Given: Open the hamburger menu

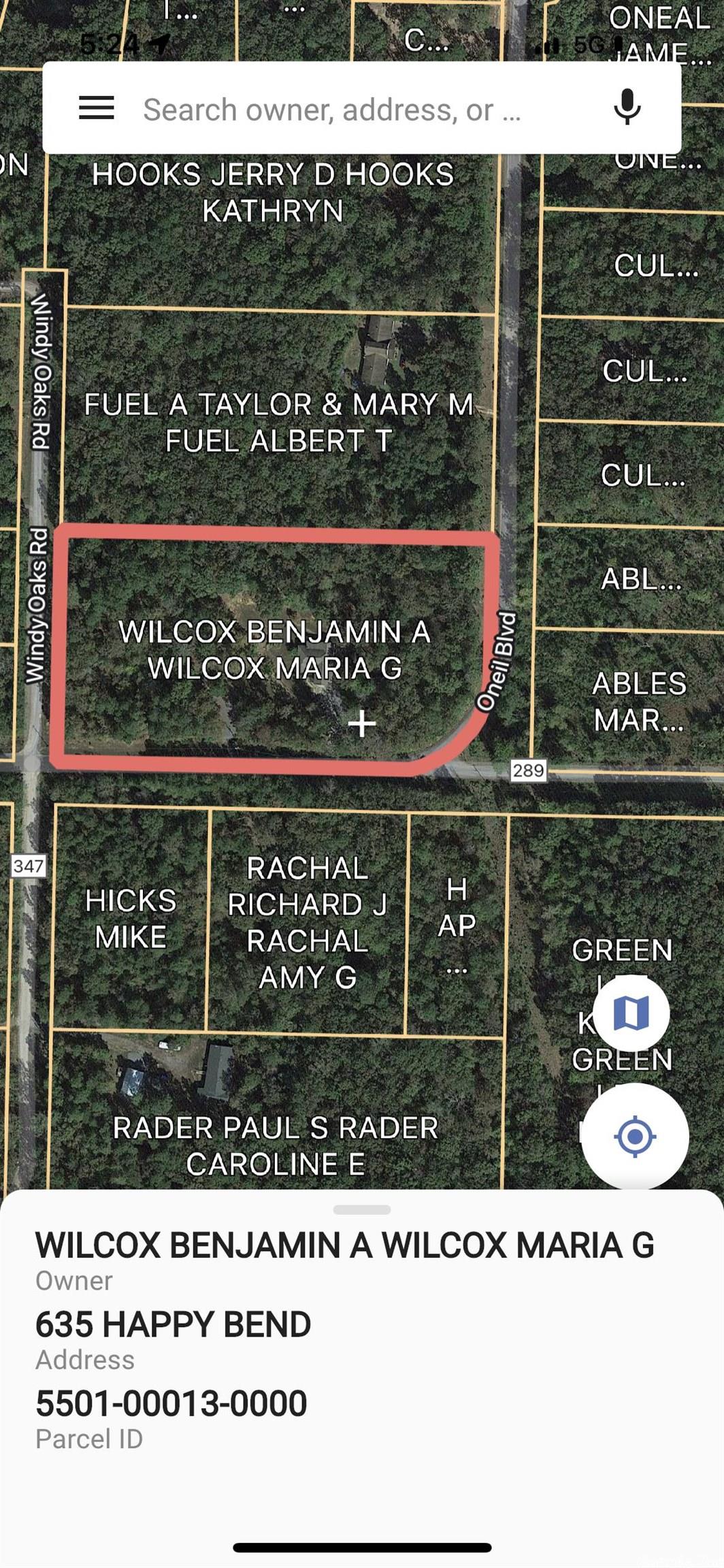Looking at the screenshot, I should 97,108.
